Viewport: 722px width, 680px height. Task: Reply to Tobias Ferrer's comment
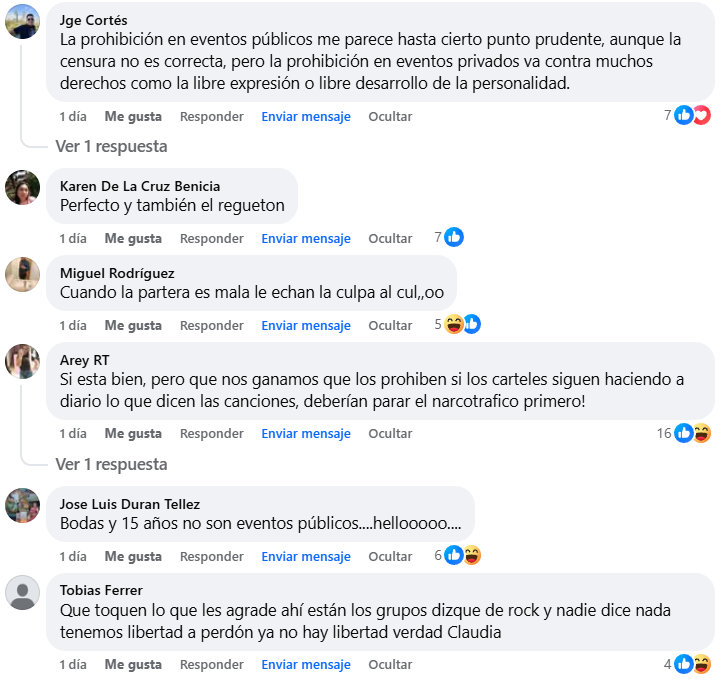211,664
